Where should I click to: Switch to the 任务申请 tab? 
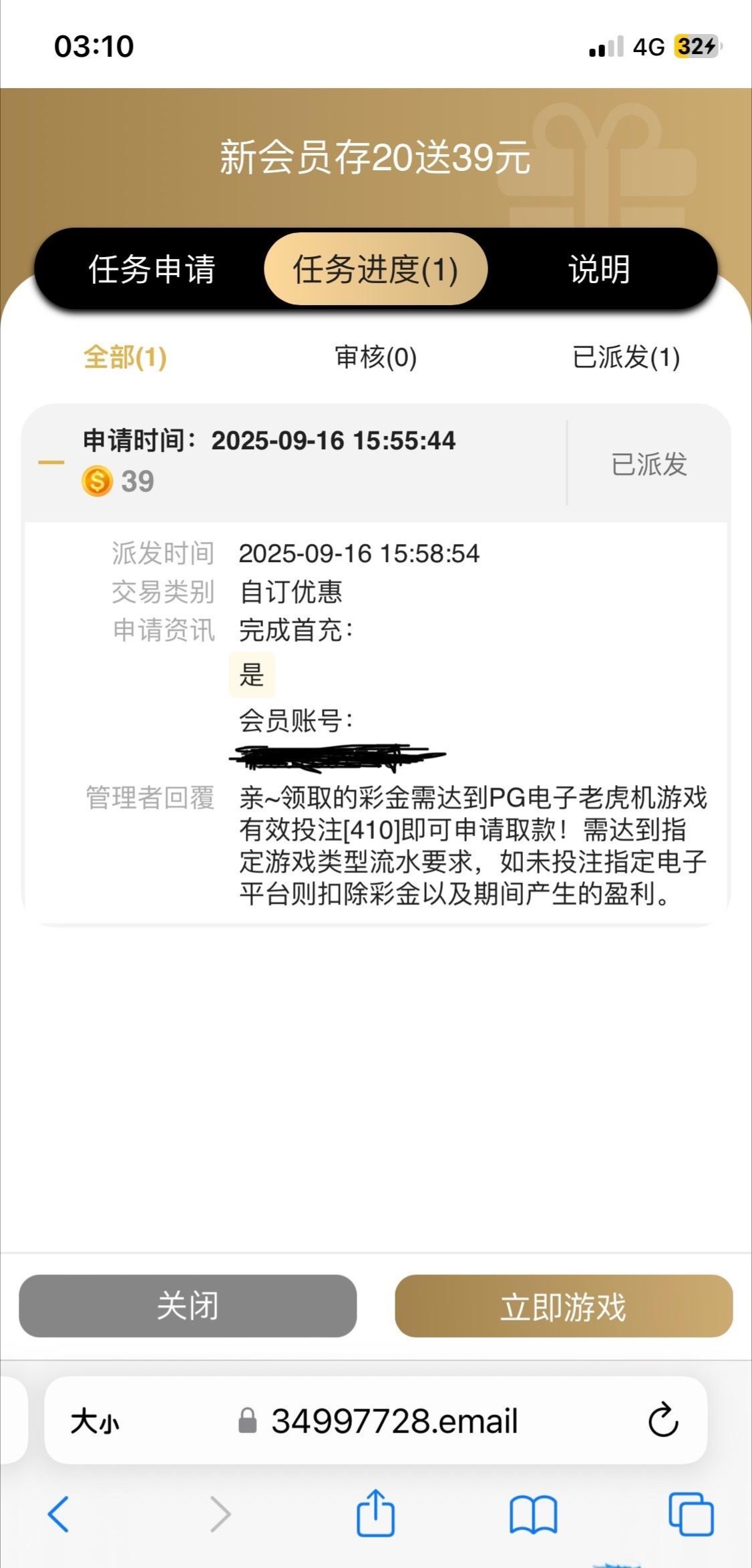[152, 269]
